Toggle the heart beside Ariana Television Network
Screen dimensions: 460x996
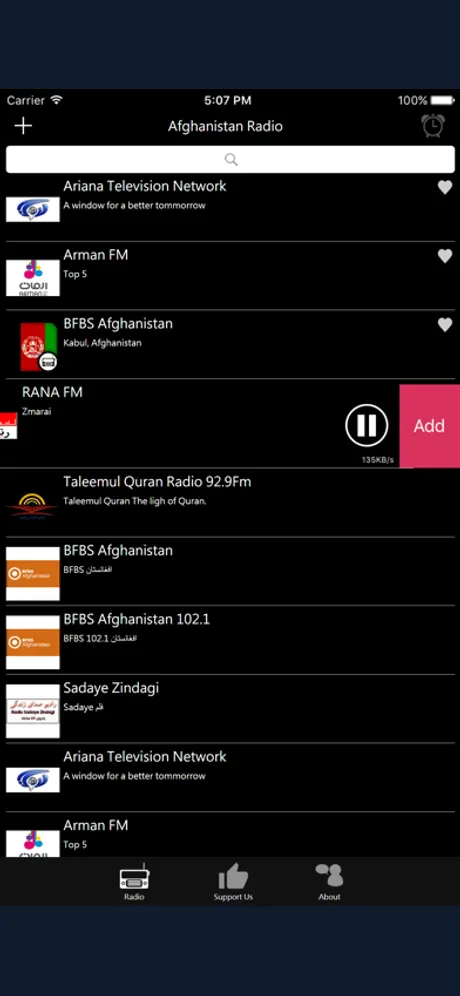pyautogui.click(x=445, y=187)
